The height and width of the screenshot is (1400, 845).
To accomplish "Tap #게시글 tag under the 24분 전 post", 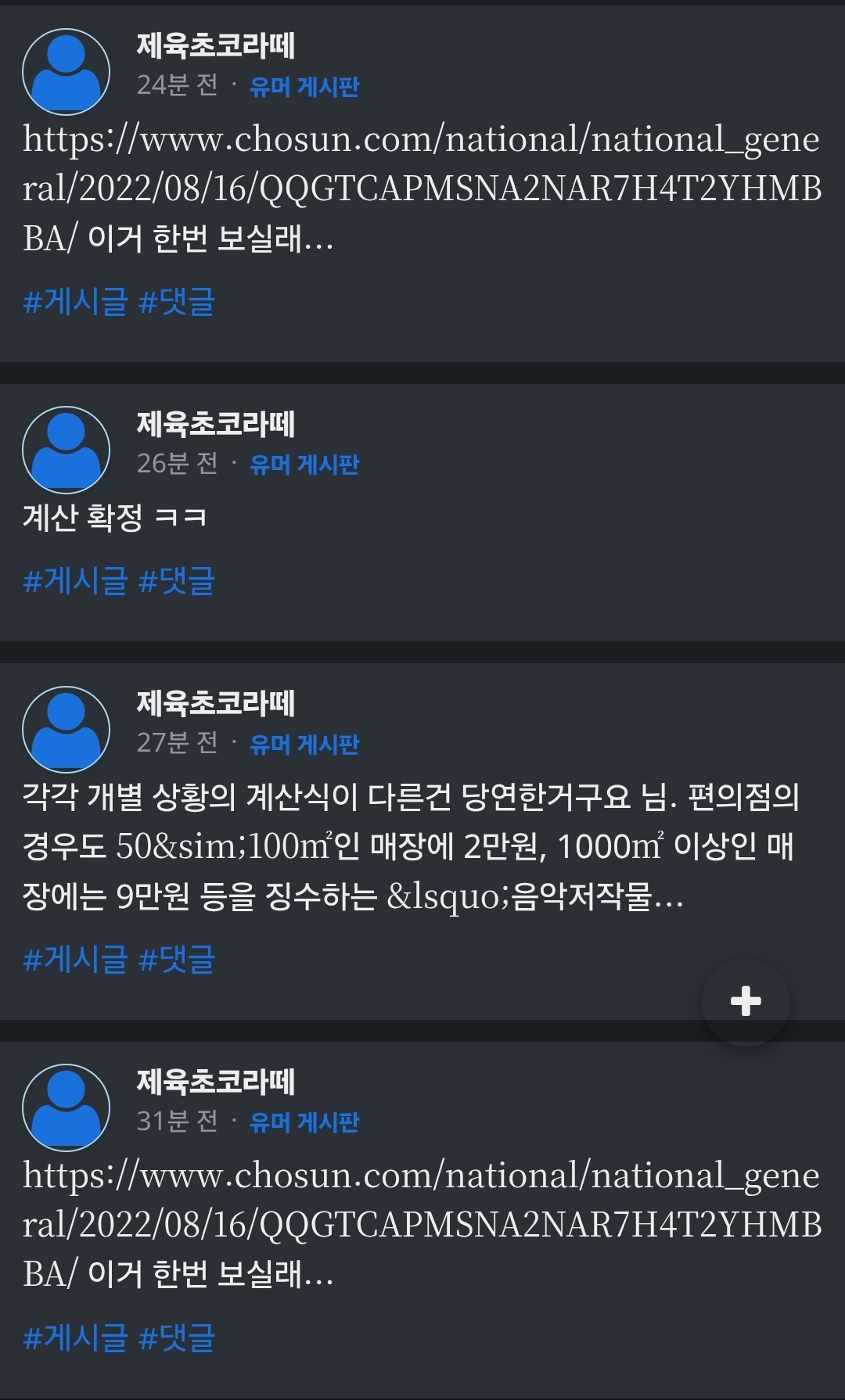I will point(75,302).
